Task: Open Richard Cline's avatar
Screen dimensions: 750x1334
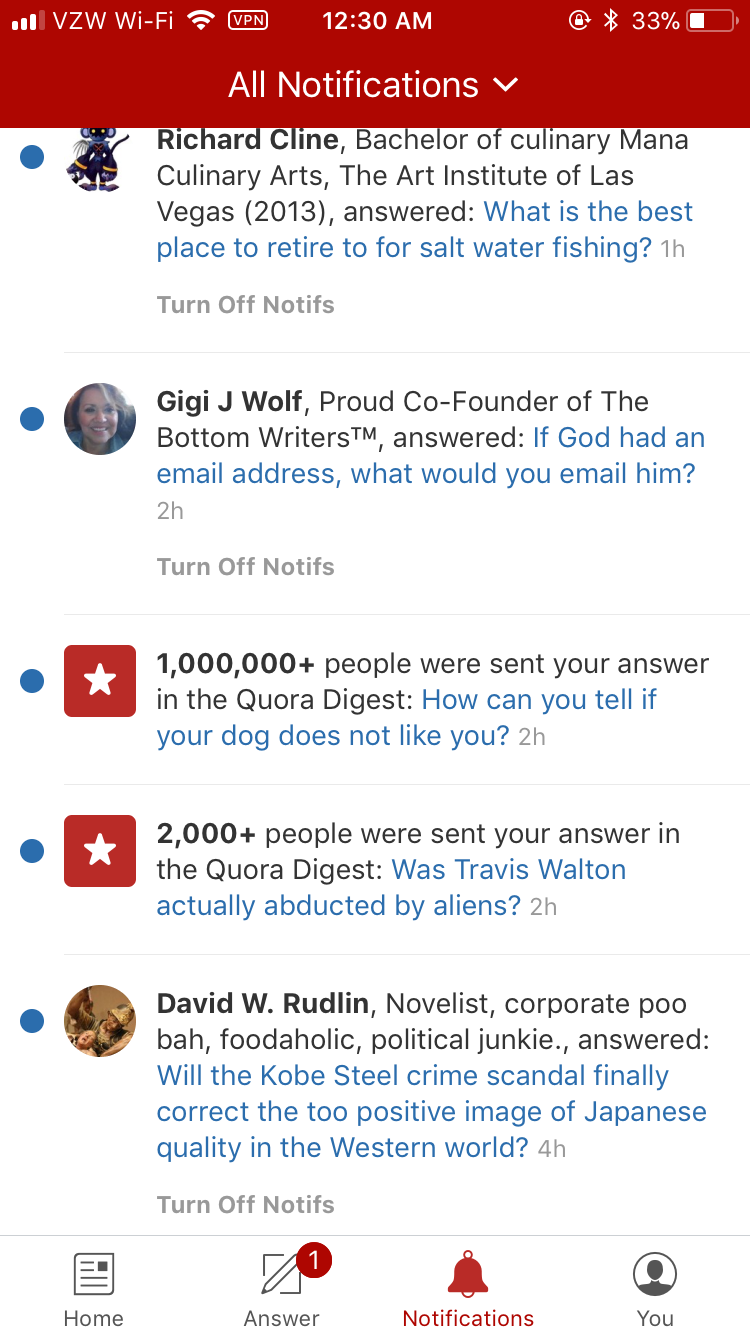Action: point(97,158)
